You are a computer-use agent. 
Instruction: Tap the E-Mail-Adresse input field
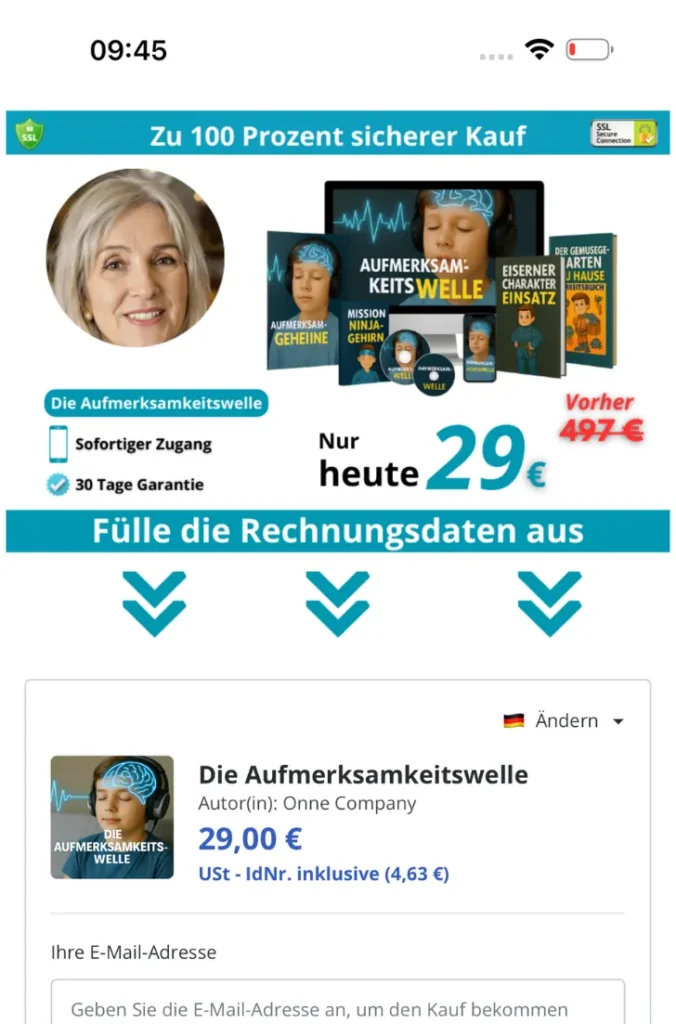click(x=337, y=1003)
